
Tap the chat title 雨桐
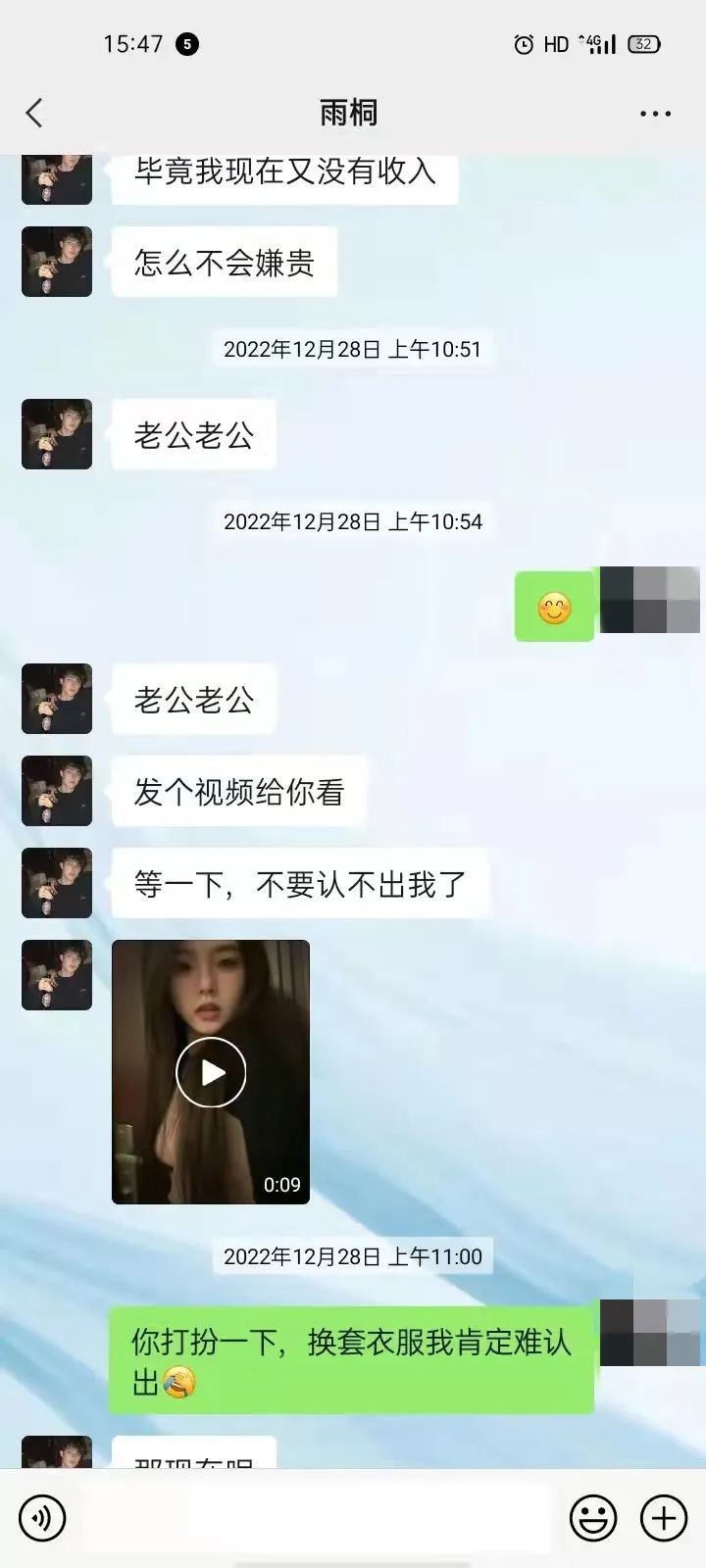click(353, 113)
